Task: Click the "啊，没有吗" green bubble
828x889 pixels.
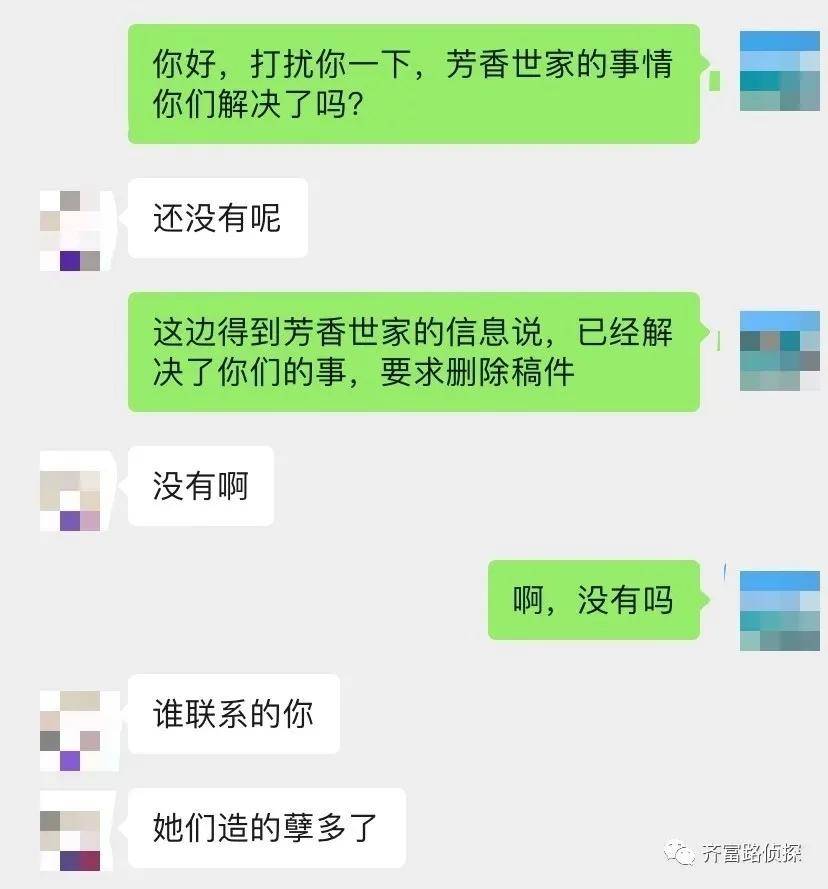Action: tap(592, 602)
